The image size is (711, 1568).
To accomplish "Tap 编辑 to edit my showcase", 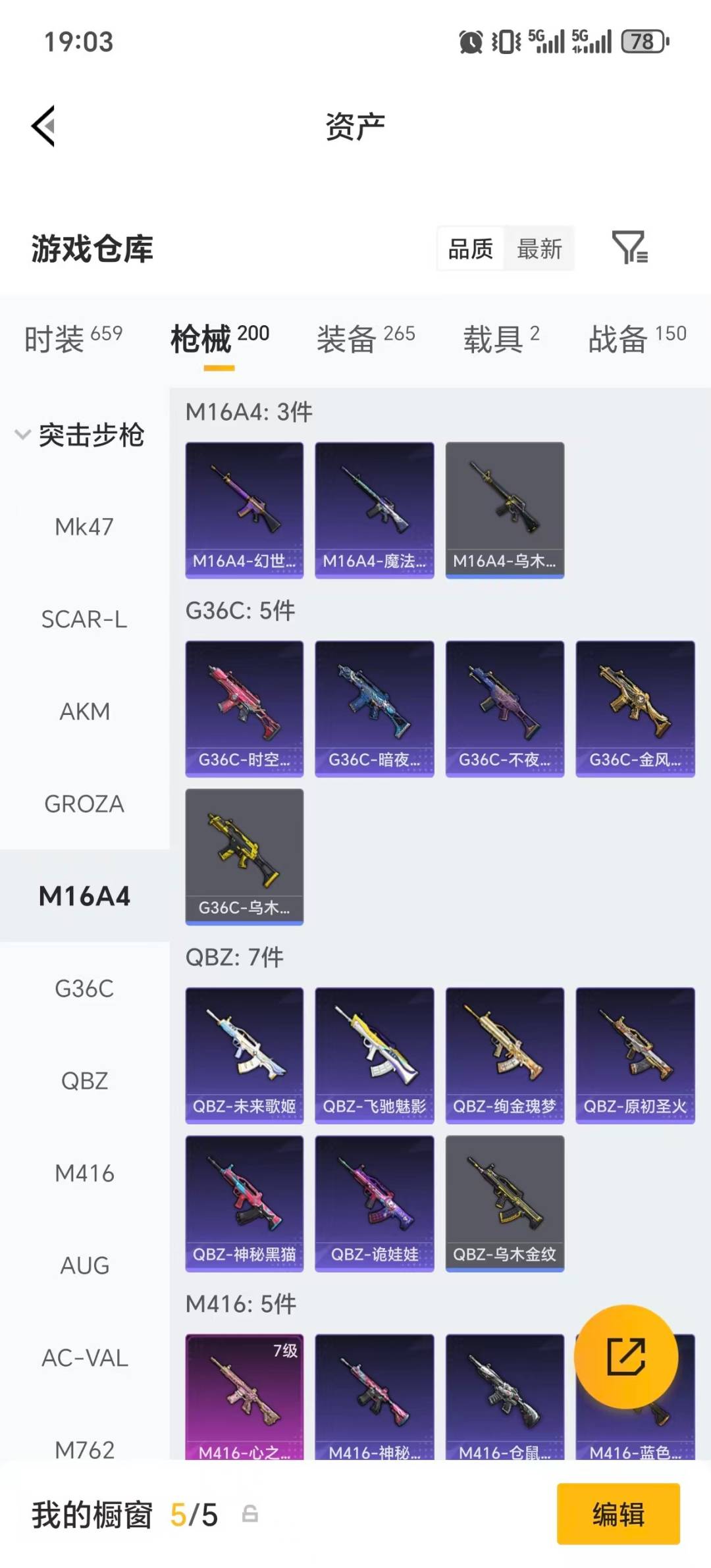I will click(618, 1513).
